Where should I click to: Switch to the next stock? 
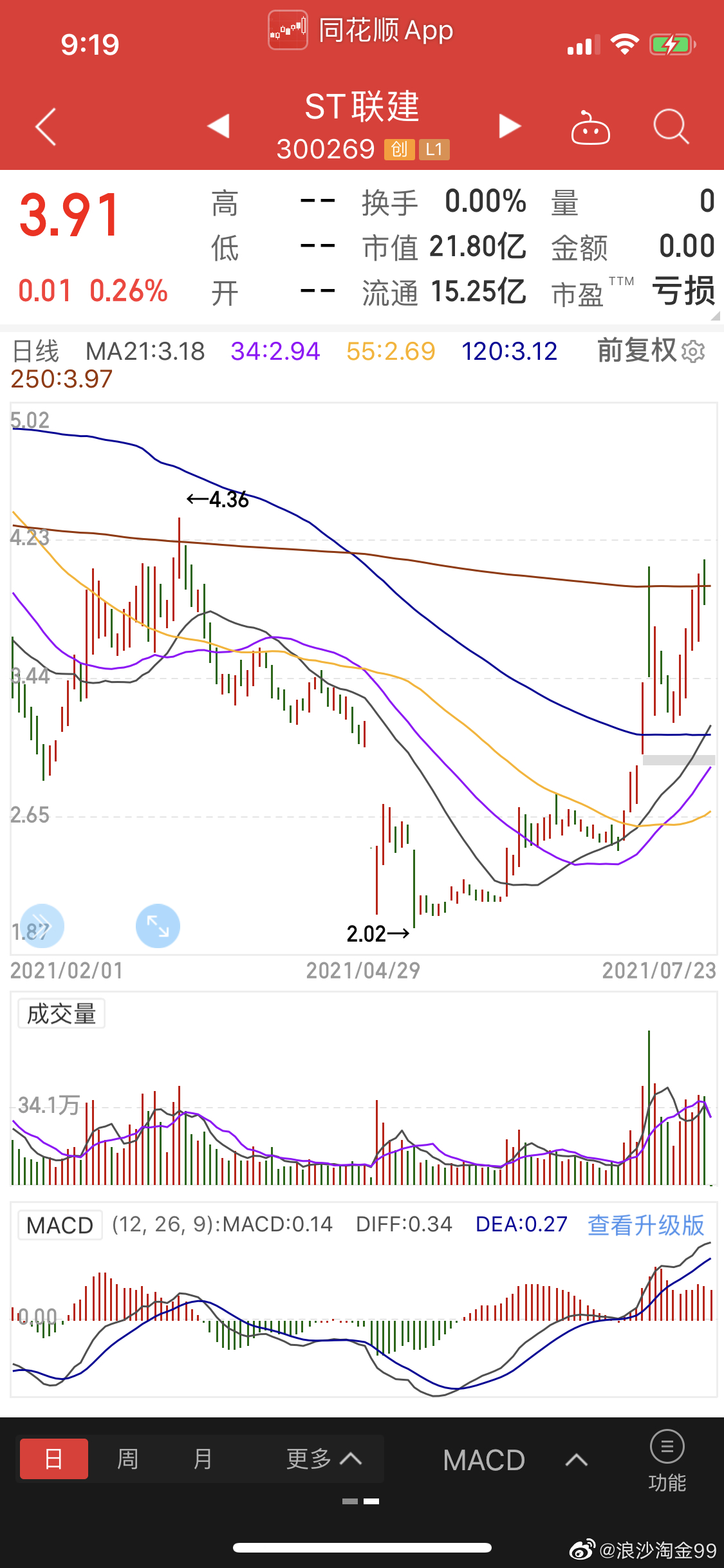[x=510, y=126]
